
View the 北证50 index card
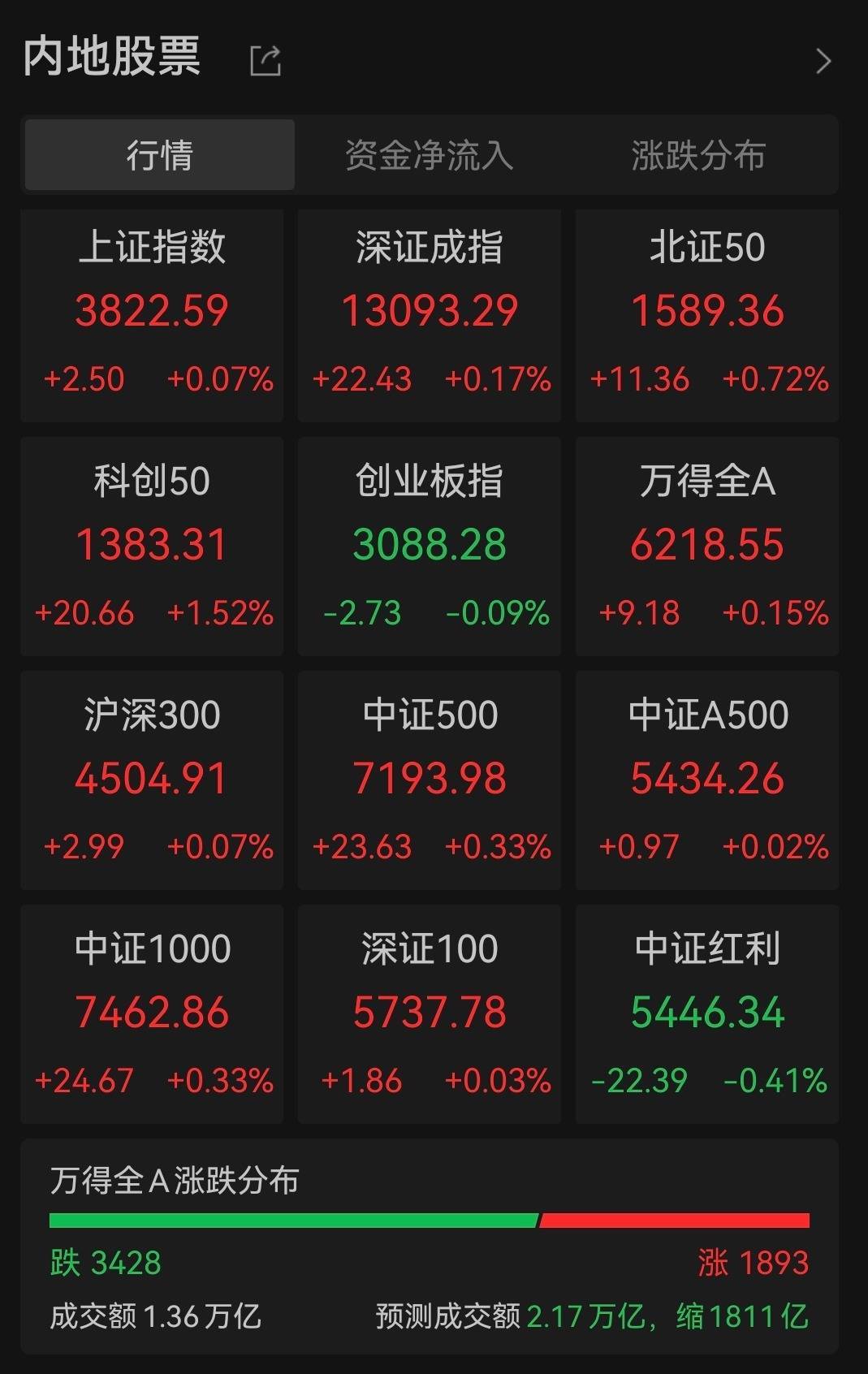707,315
